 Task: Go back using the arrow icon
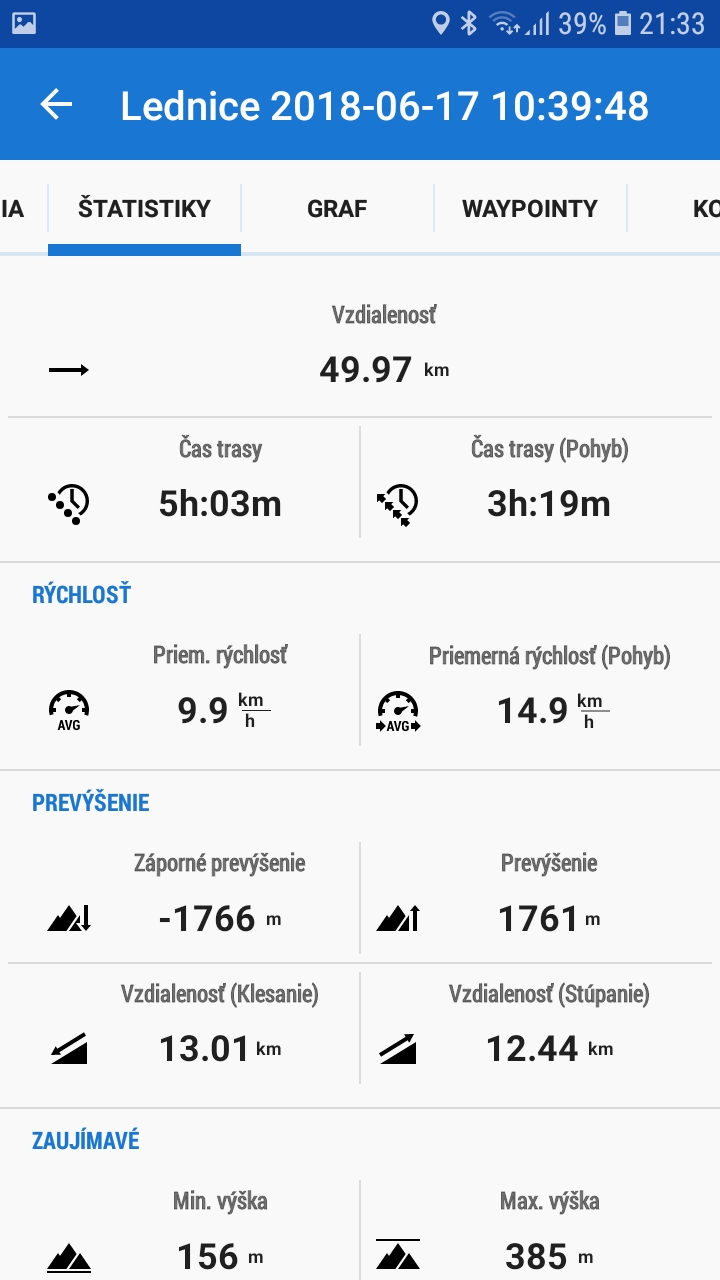56,105
